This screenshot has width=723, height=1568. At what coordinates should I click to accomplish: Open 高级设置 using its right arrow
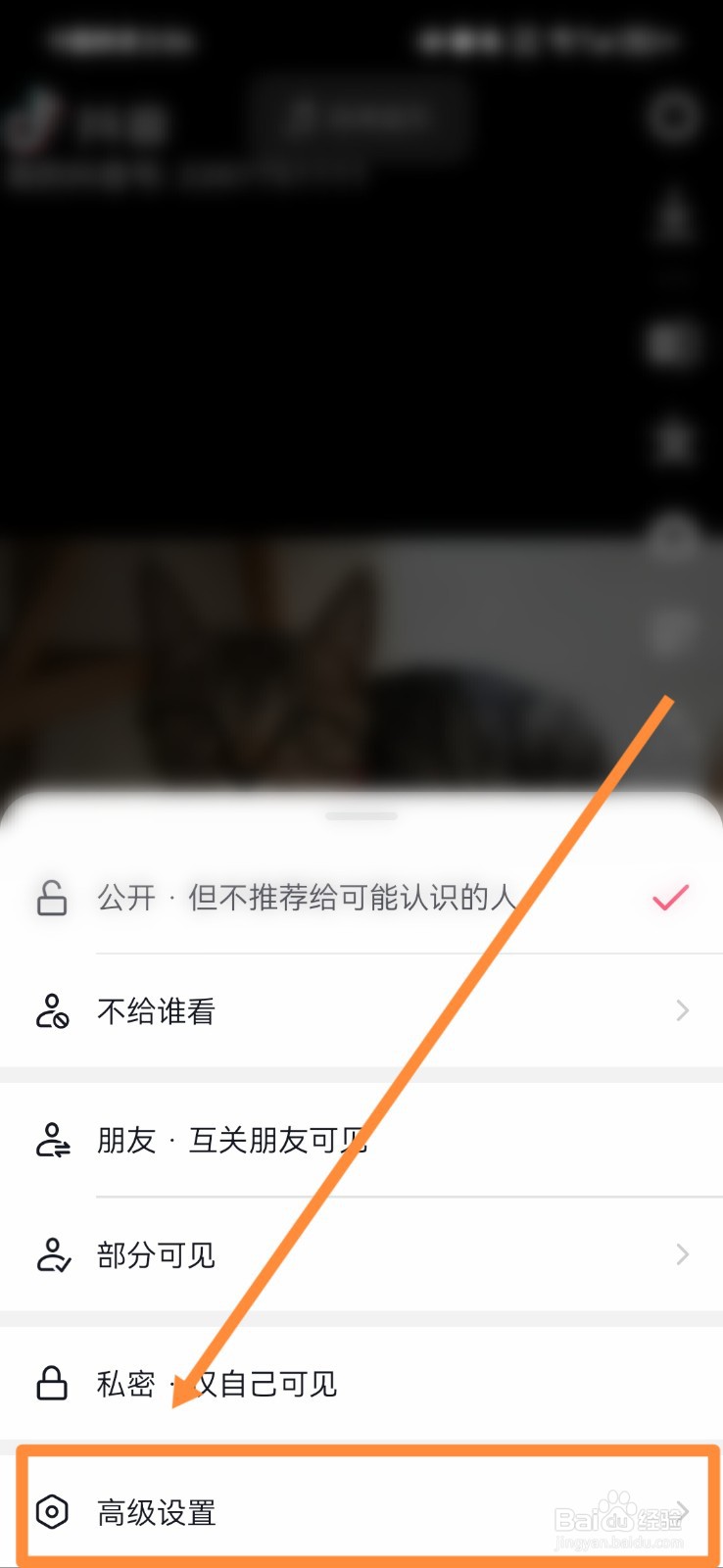pos(683,1513)
